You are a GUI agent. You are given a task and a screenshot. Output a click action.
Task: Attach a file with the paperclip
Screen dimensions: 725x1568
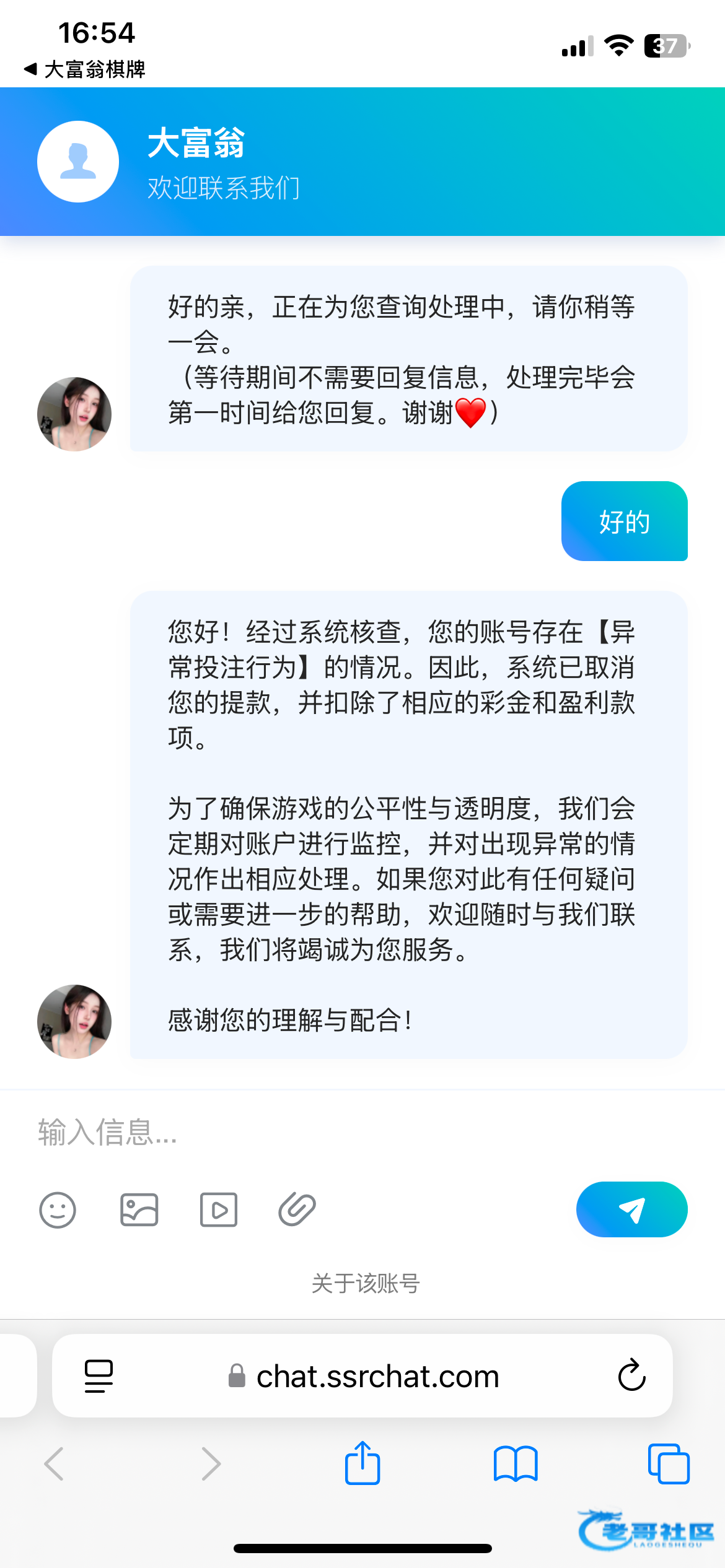[x=297, y=1209]
